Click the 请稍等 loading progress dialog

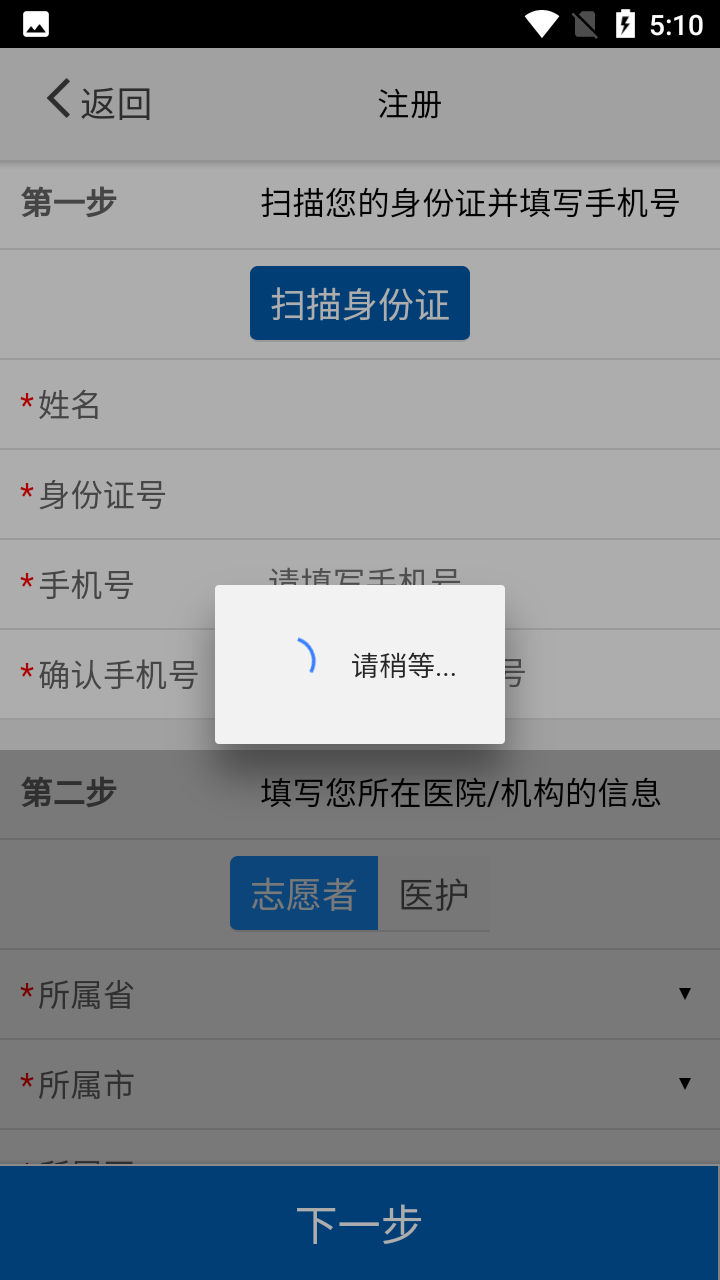click(360, 664)
